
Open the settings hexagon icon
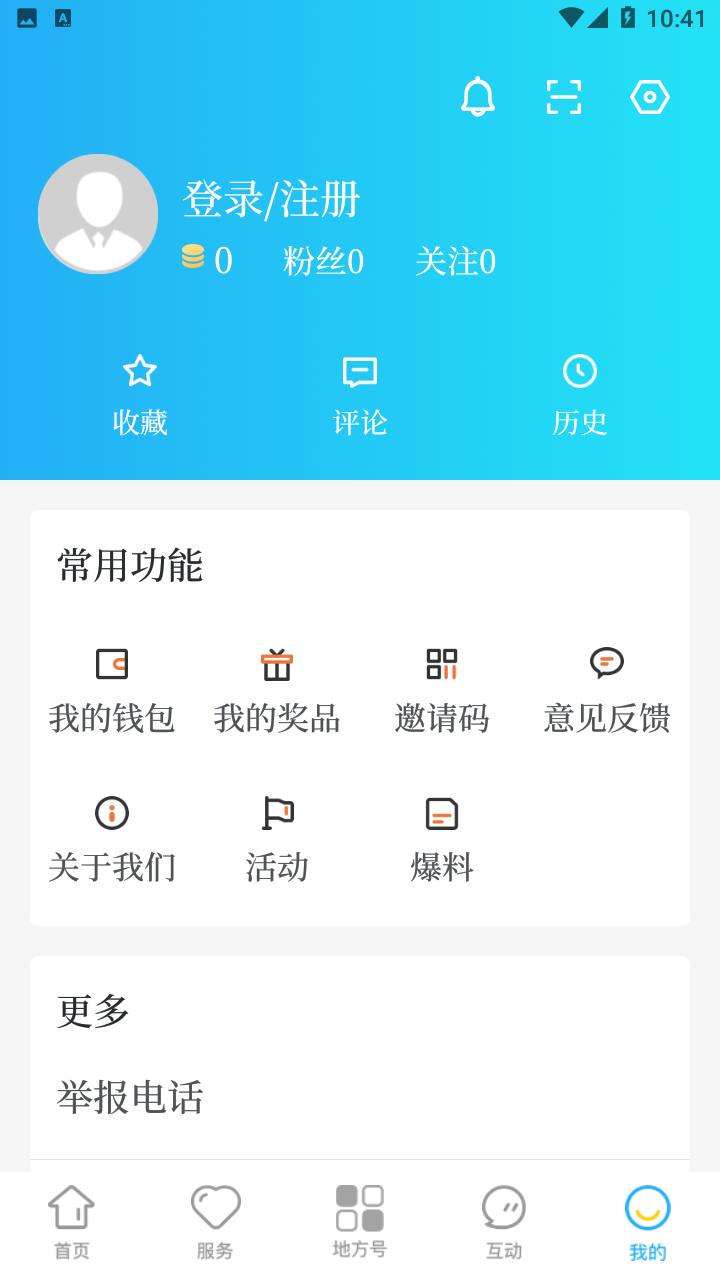[650, 97]
